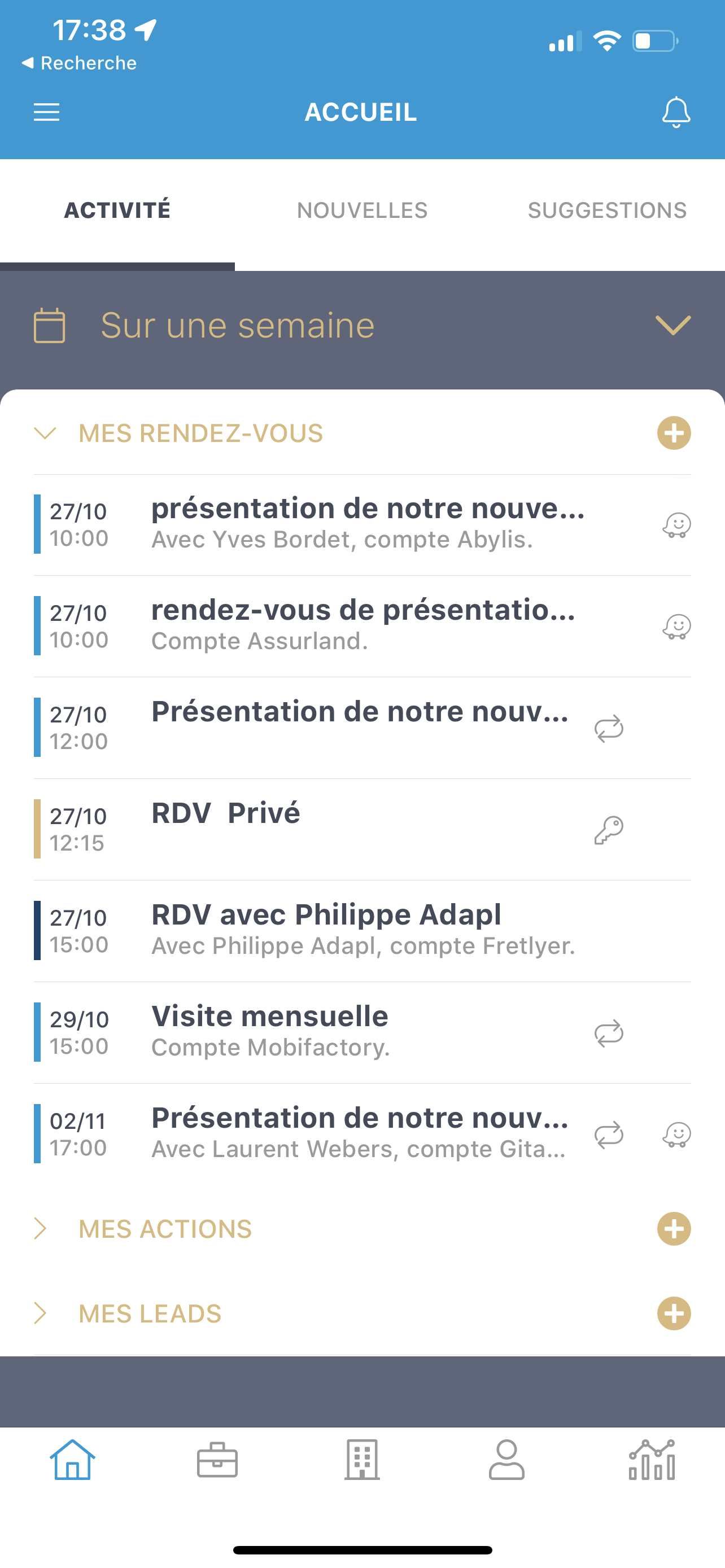Viewport: 725px width, 1568px height.
Task: Open the hamburger menu
Action: 46,112
